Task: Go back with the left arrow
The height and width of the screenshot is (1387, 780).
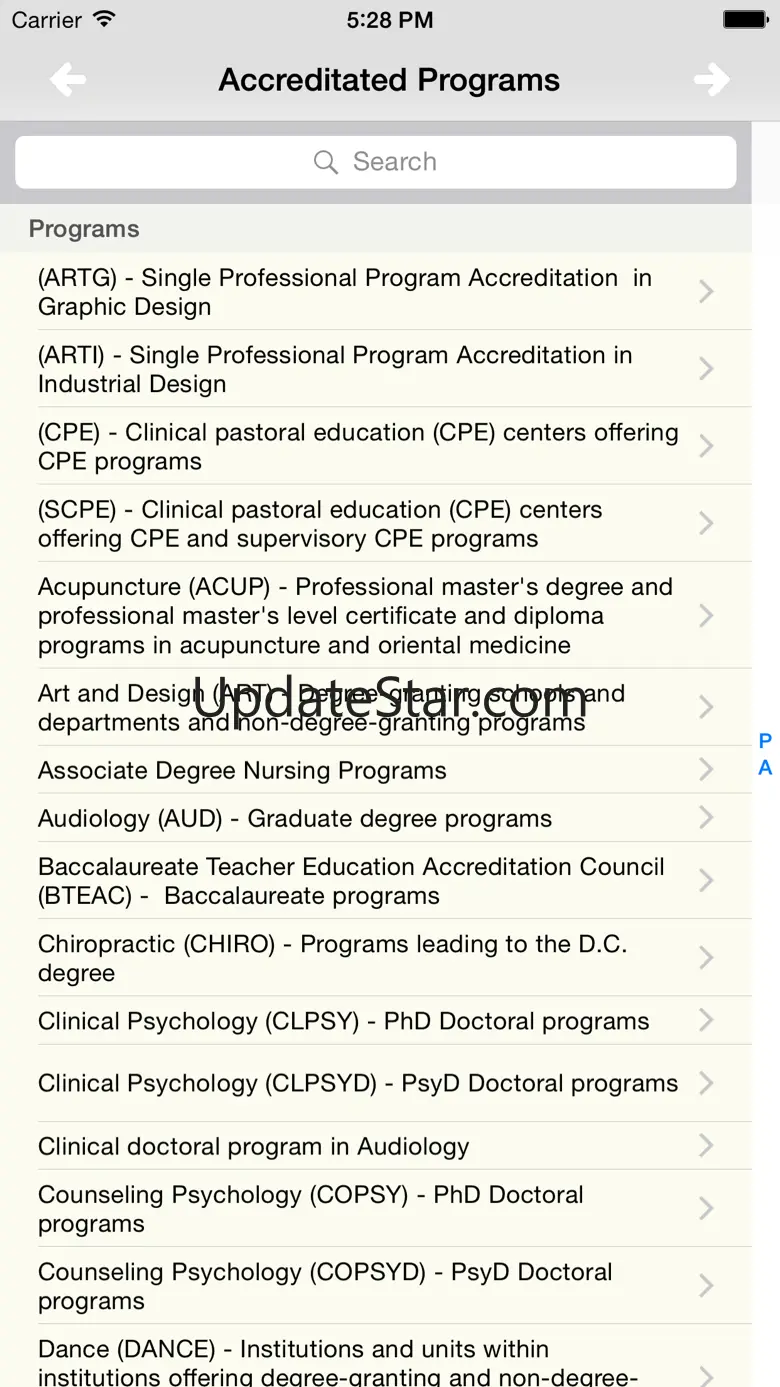Action: coord(68,80)
